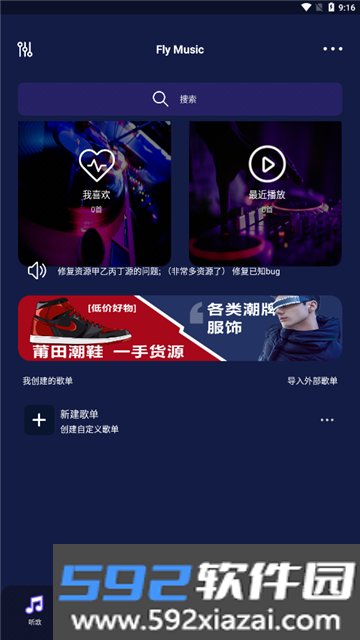Open the 我喜欢 favorites card
Image resolution: width=360 pixels, height=640 pixels.
point(95,193)
